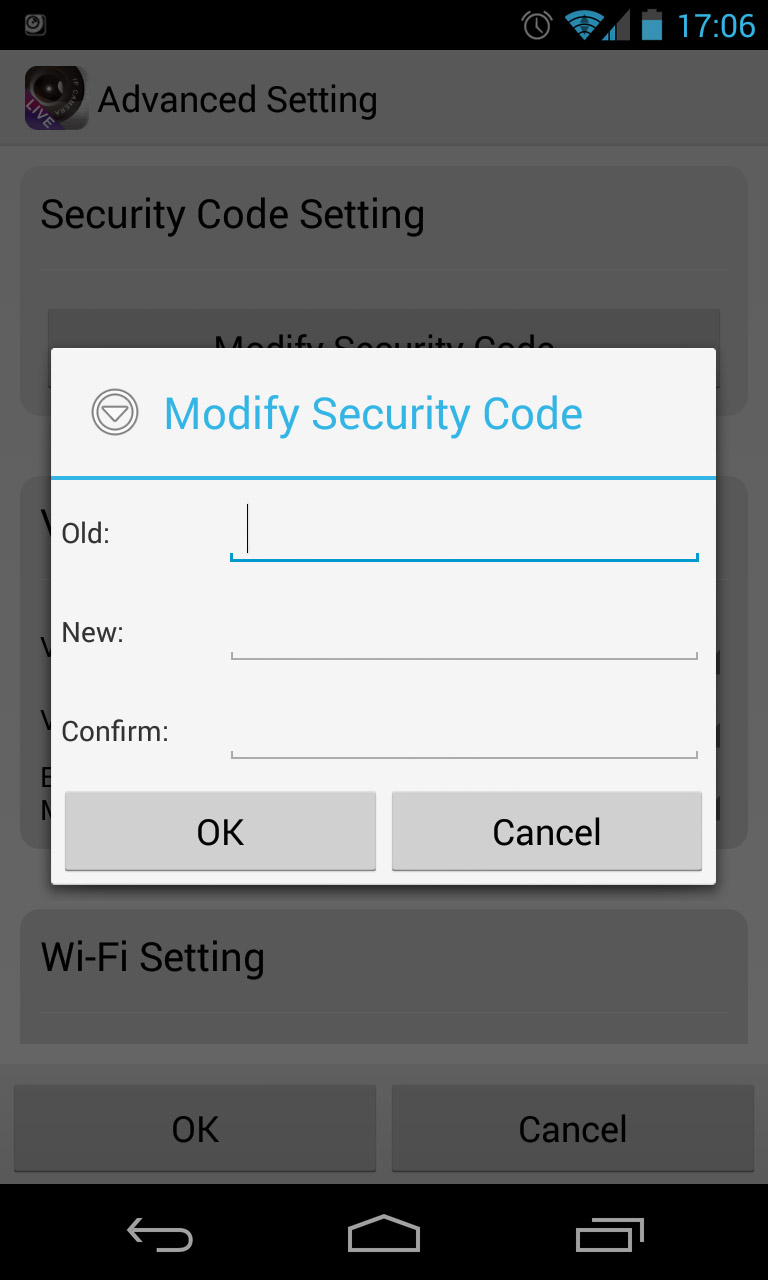Screen dimensions: 768x1280
Task: Go back using the system back button
Action: [160, 1234]
